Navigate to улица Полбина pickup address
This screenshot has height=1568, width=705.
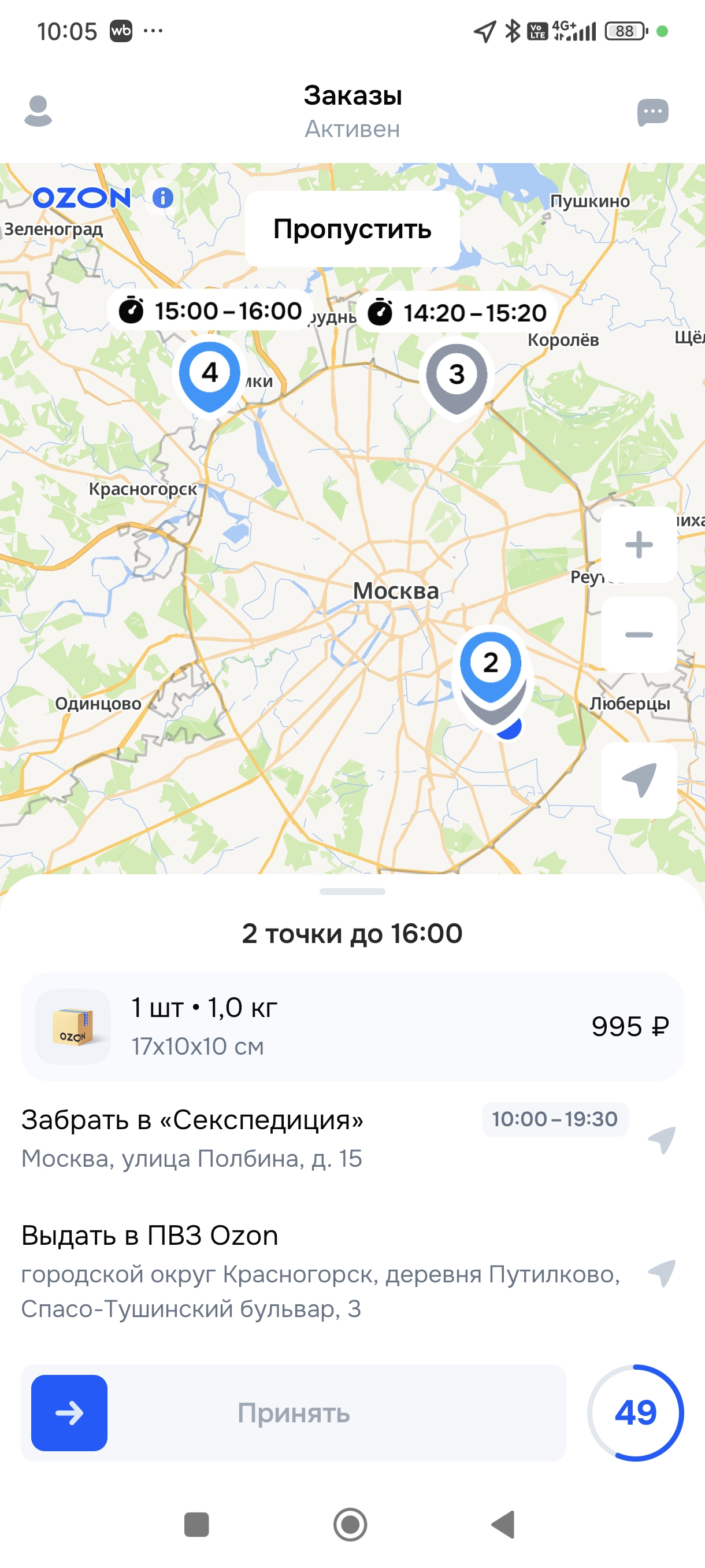662,1139
